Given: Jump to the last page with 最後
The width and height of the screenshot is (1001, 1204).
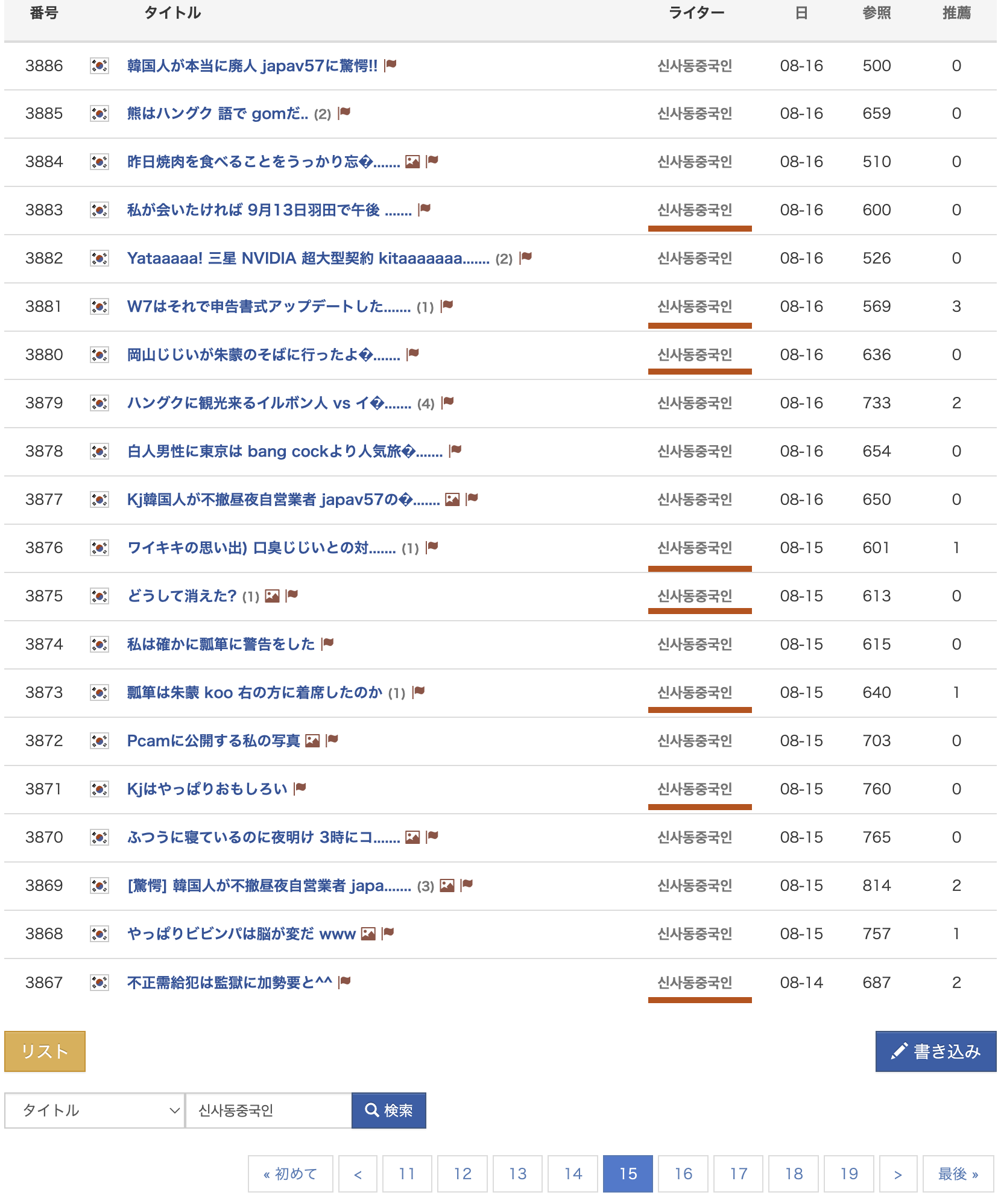Looking at the screenshot, I should (x=958, y=1174).
